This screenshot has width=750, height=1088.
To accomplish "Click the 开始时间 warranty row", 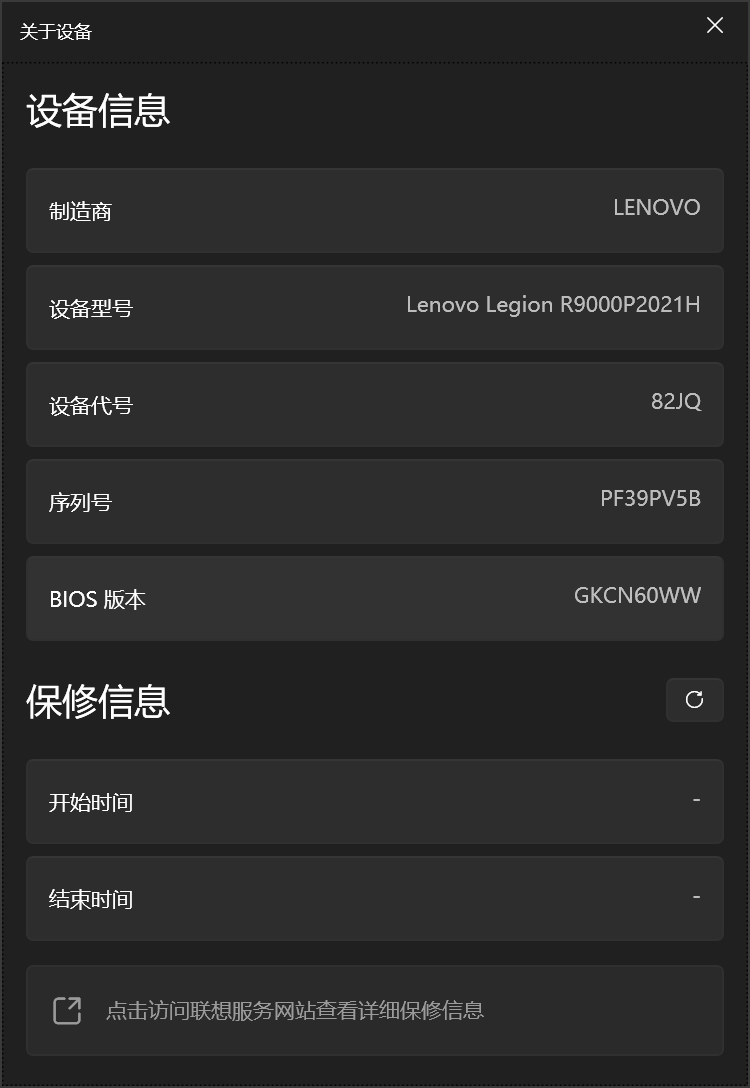I will (x=375, y=801).
